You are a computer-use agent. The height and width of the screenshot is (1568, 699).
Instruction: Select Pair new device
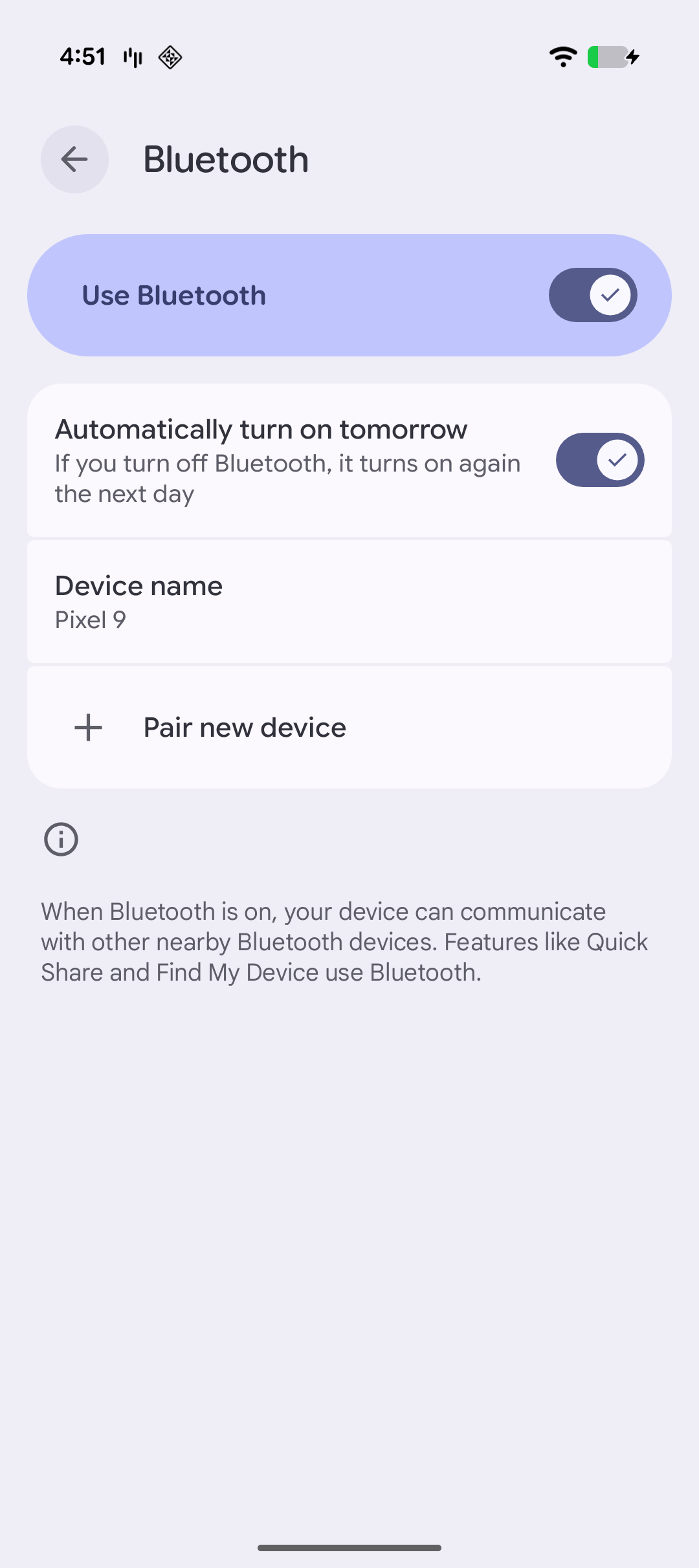[244, 726]
